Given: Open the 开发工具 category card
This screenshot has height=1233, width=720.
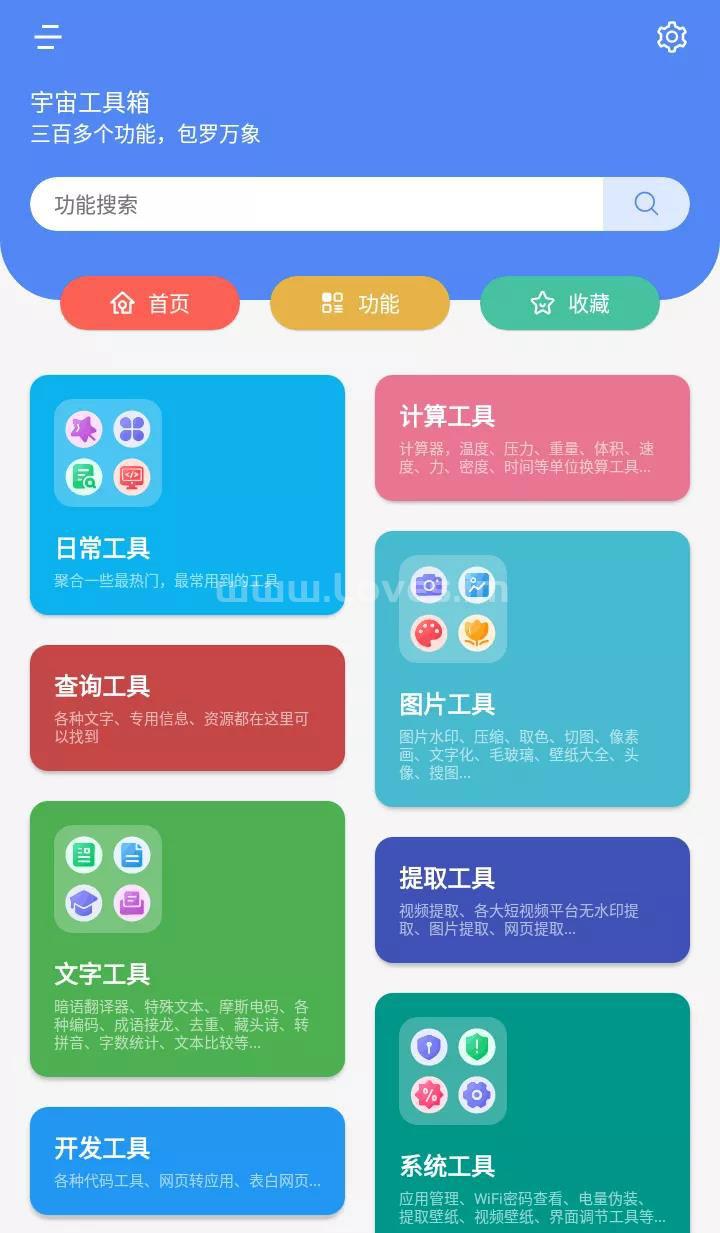Looking at the screenshot, I should pyautogui.click(x=188, y=1162).
